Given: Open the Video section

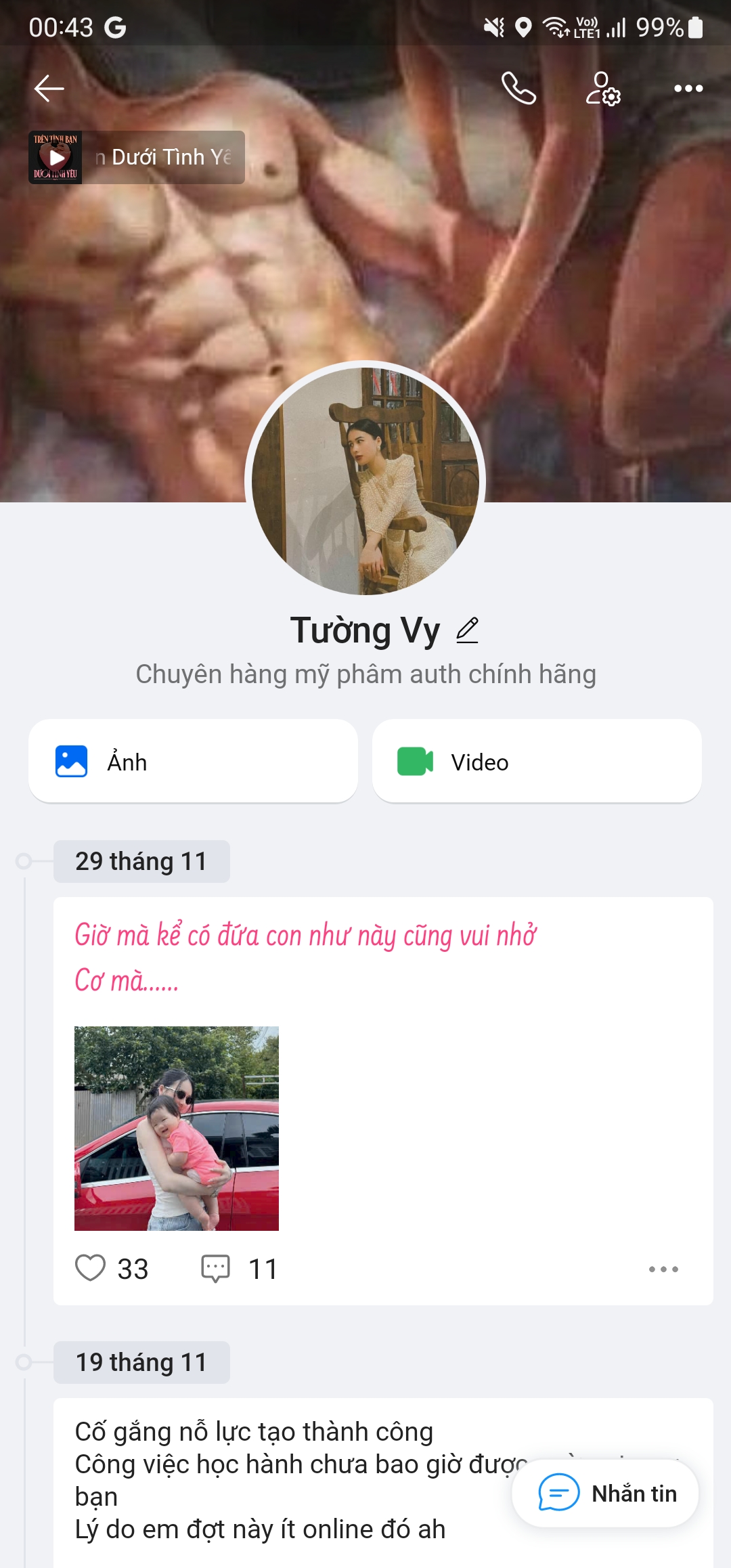Looking at the screenshot, I should (537, 762).
